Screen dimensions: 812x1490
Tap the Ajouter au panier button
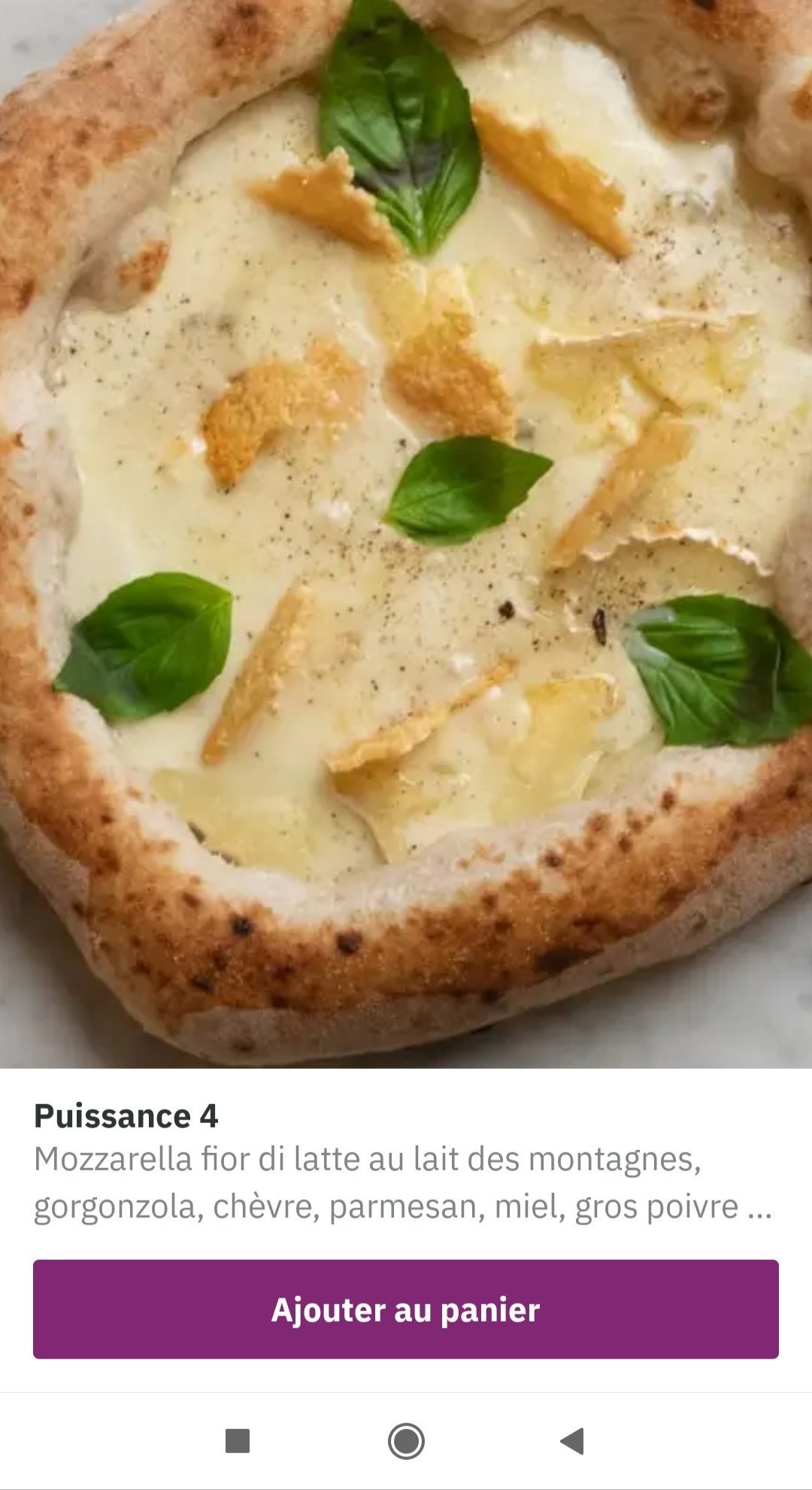coord(406,1309)
